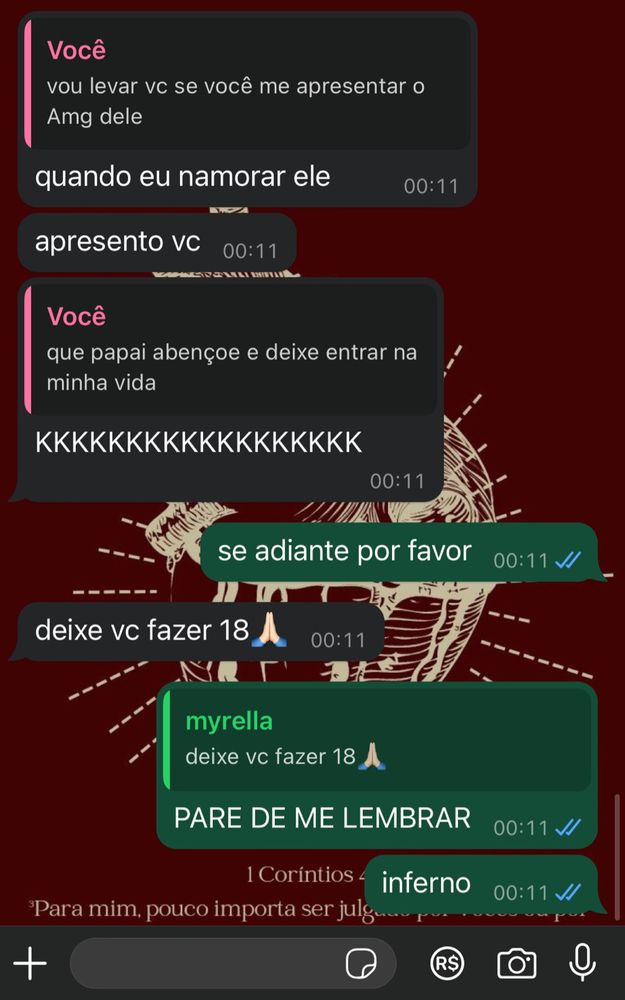Image resolution: width=625 pixels, height=1000 pixels.
Task: Open the sticker picker
Action: pos(360,963)
